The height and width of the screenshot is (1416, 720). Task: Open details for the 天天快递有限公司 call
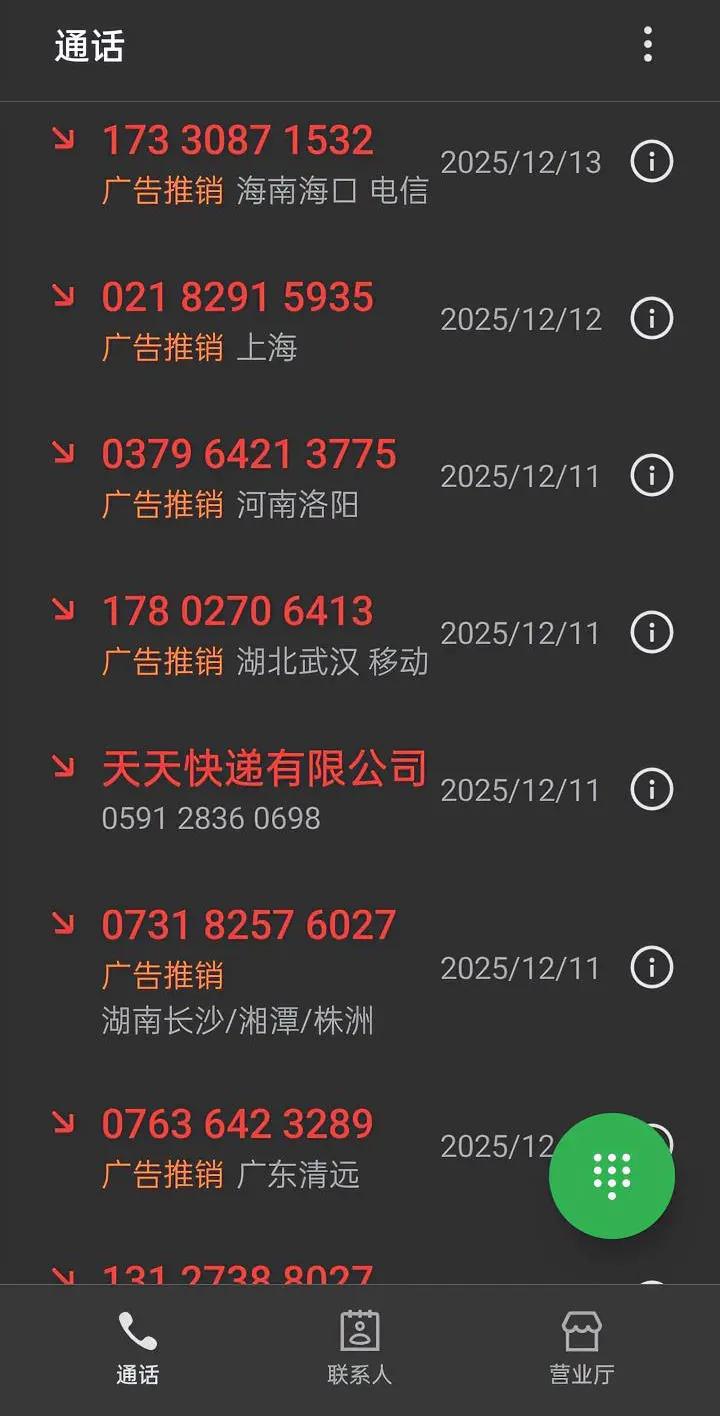[x=651, y=789]
